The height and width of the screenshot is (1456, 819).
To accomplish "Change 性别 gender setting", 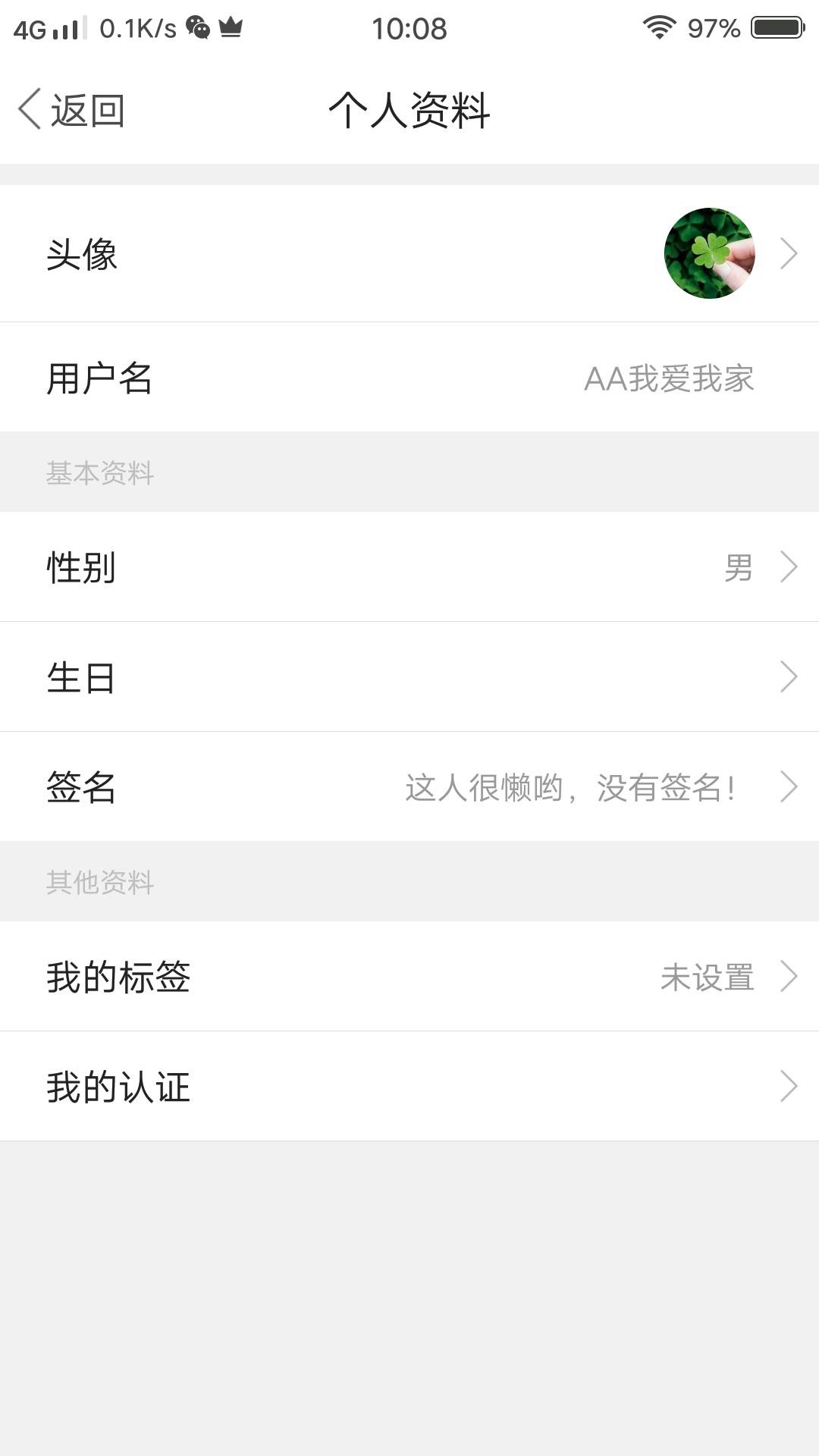I will [409, 566].
